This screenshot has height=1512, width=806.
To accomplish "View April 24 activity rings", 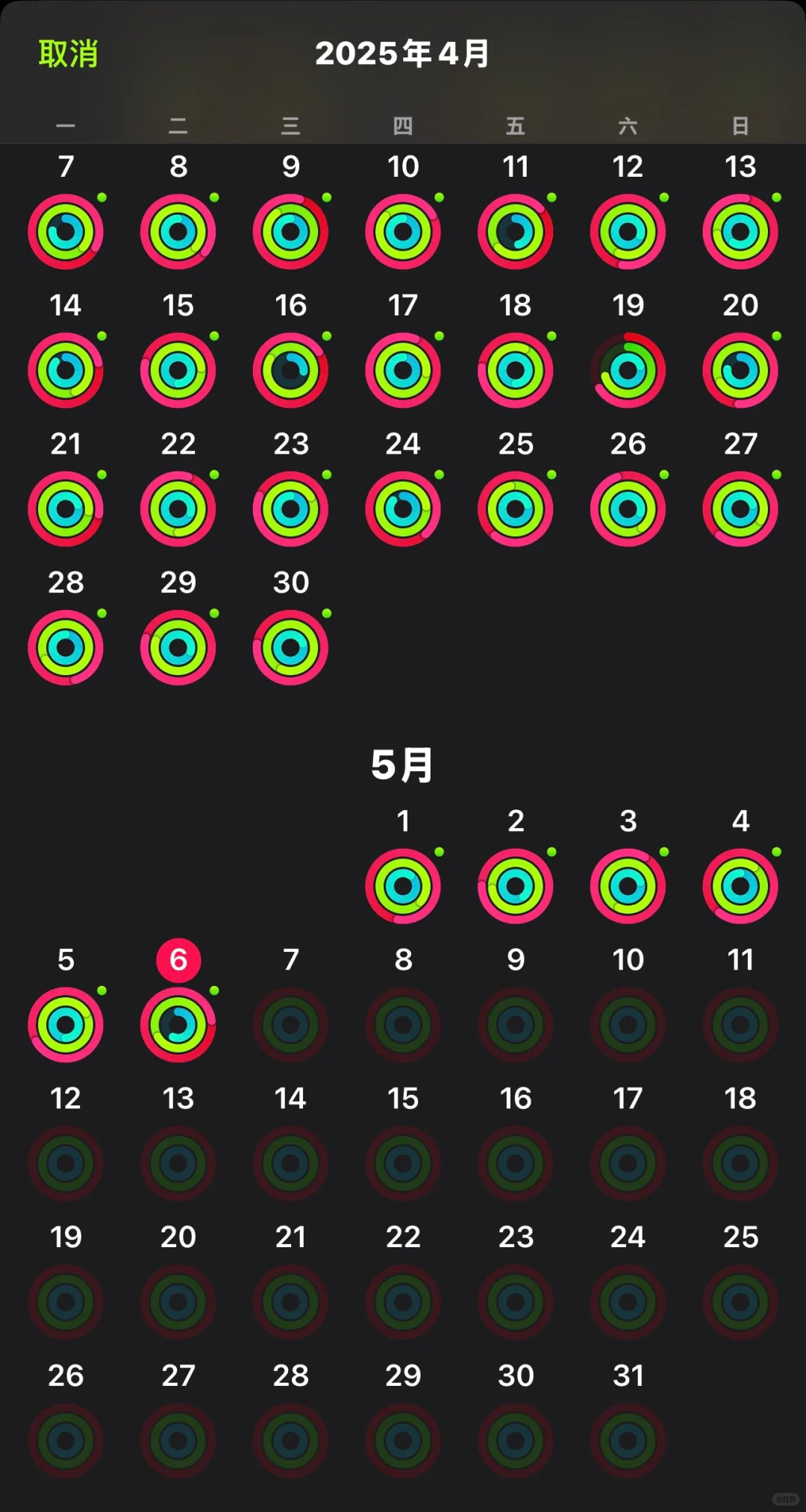I will pyautogui.click(x=403, y=509).
